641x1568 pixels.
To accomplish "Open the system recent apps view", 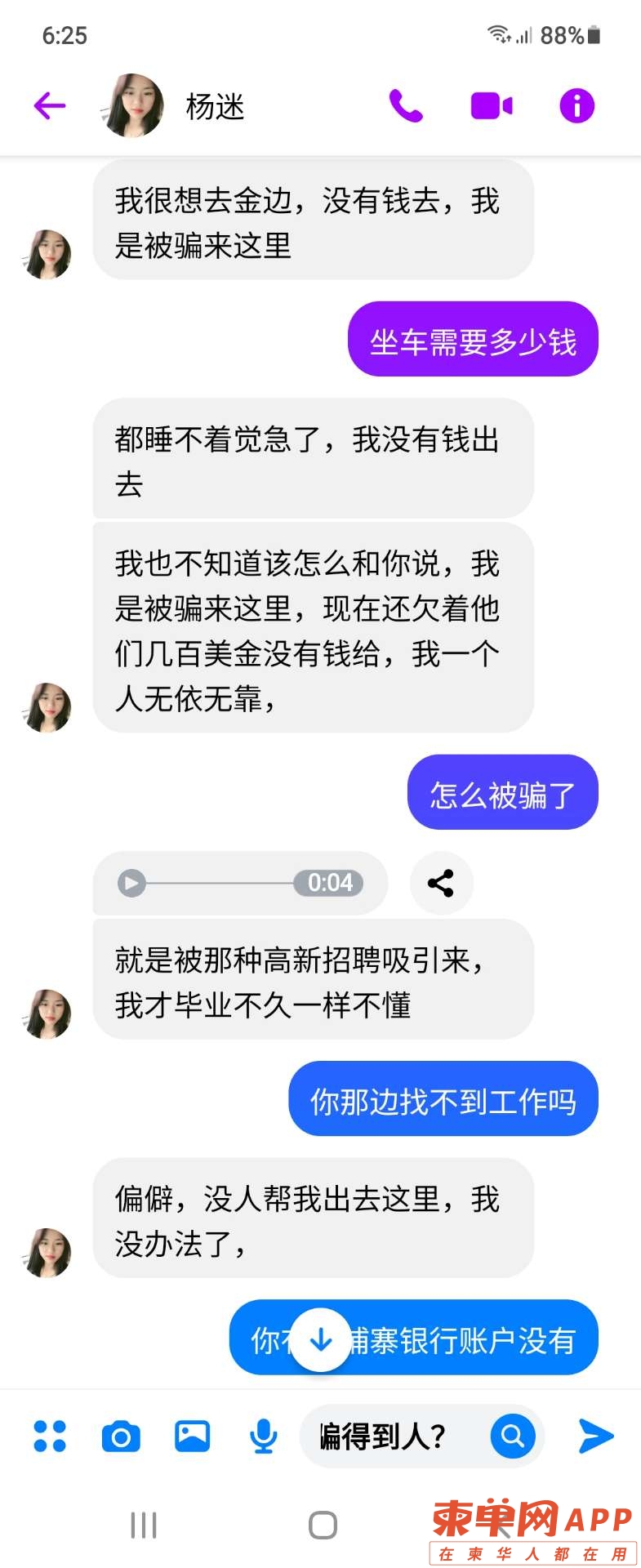I will click(x=144, y=1525).
